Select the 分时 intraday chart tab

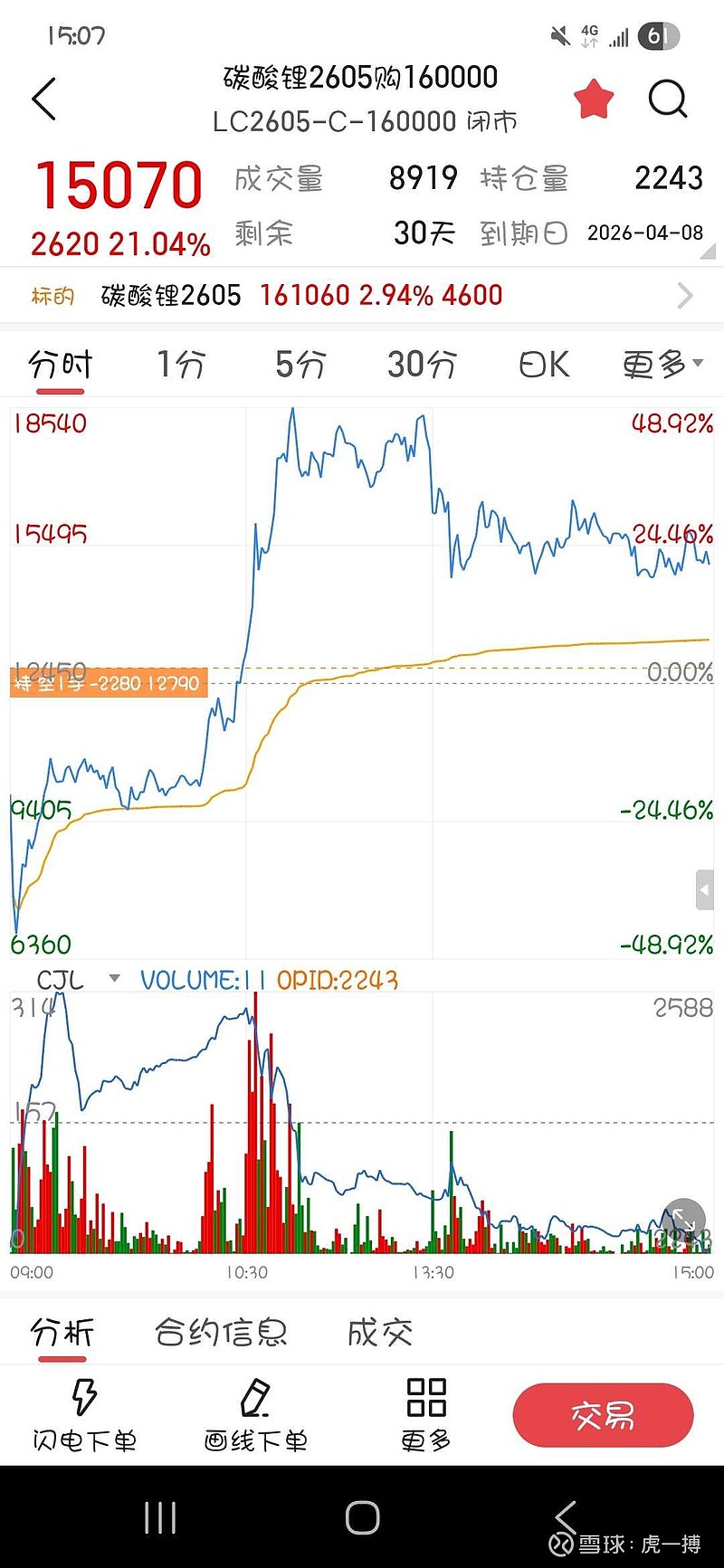[61, 365]
